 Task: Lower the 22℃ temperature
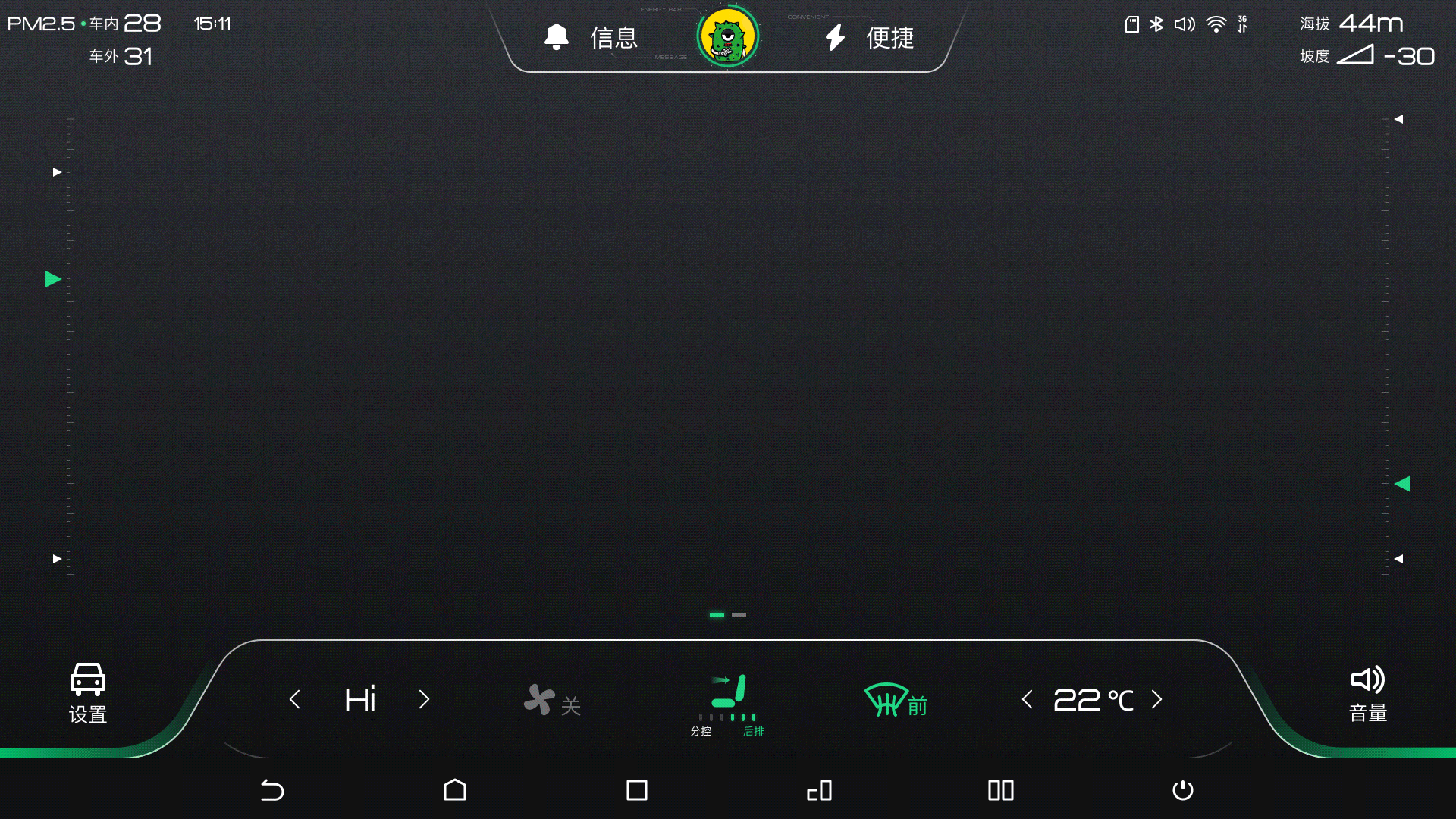(x=1027, y=699)
